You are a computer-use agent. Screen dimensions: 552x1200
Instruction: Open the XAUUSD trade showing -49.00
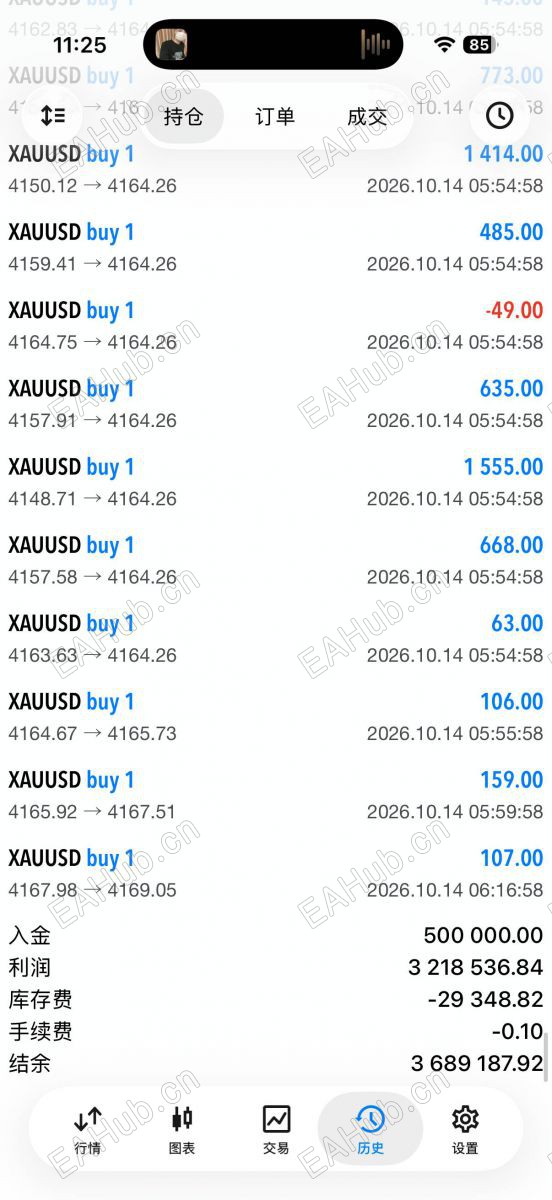(x=276, y=326)
